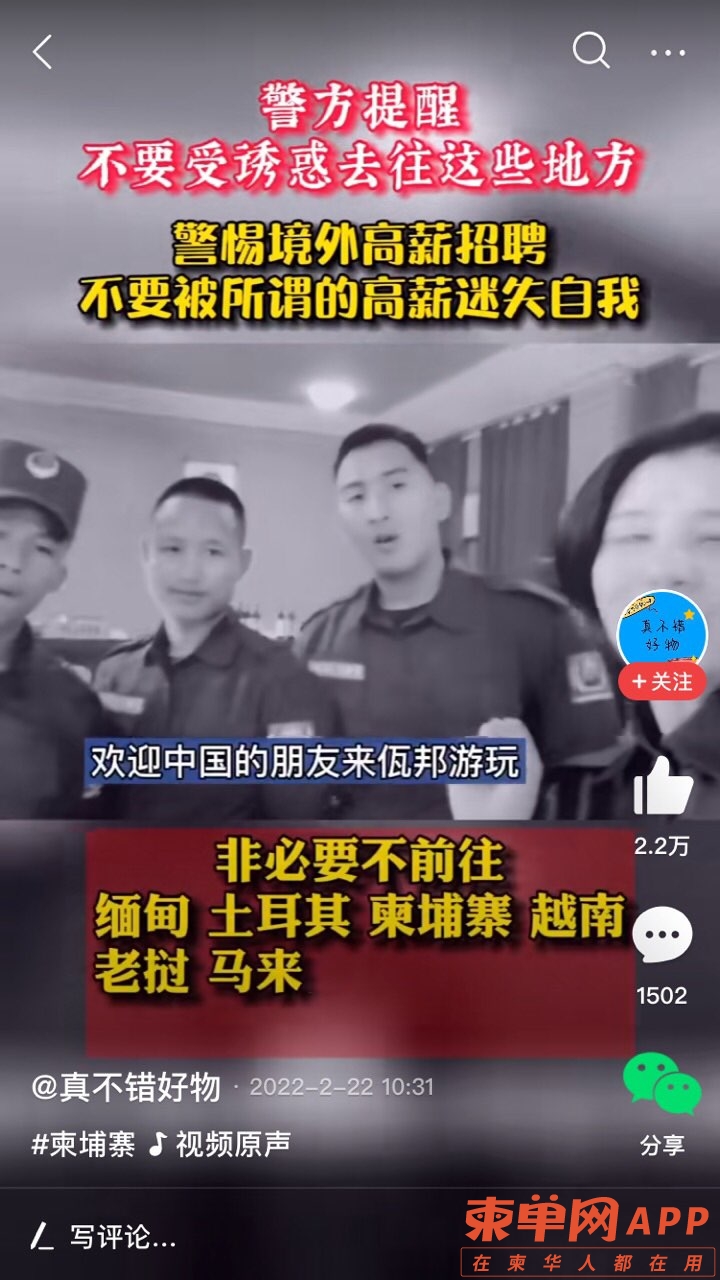Screen dimensions: 720x1280
Task: Go back using the top-left arrow
Action: (x=42, y=52)
